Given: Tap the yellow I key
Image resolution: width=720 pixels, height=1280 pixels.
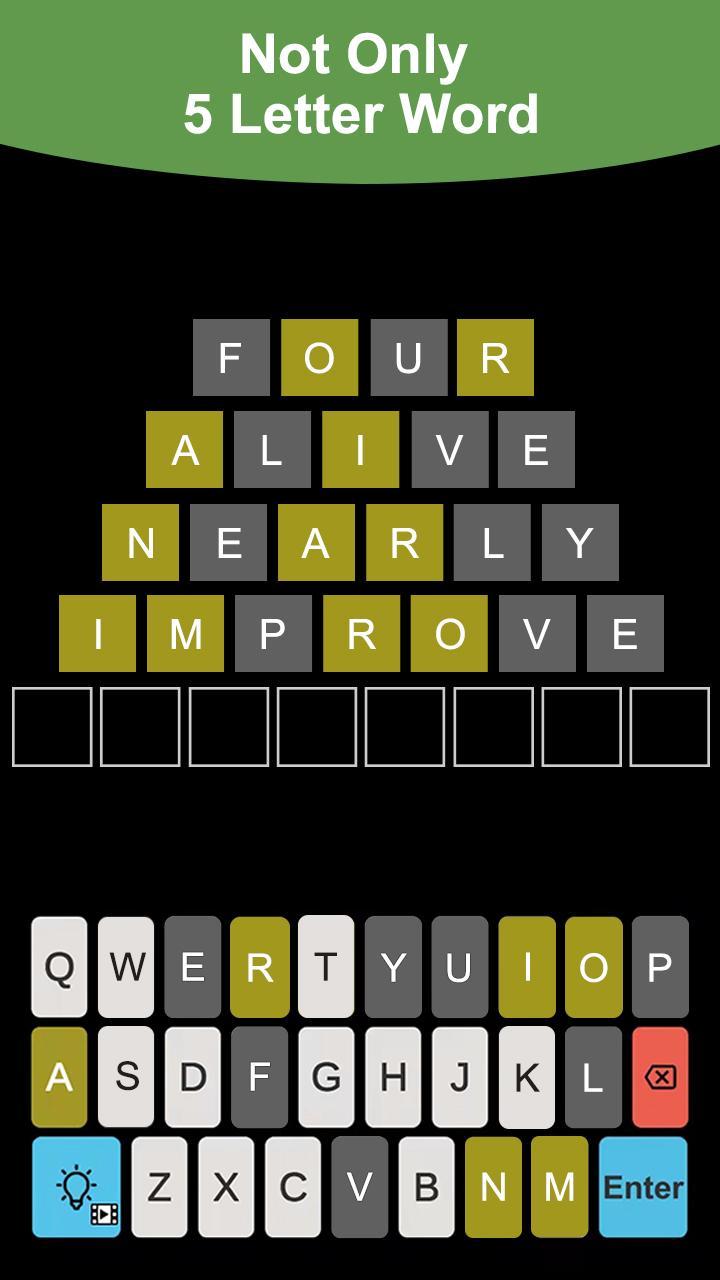Looking at the screenshot, I should [x=526, y=967].
